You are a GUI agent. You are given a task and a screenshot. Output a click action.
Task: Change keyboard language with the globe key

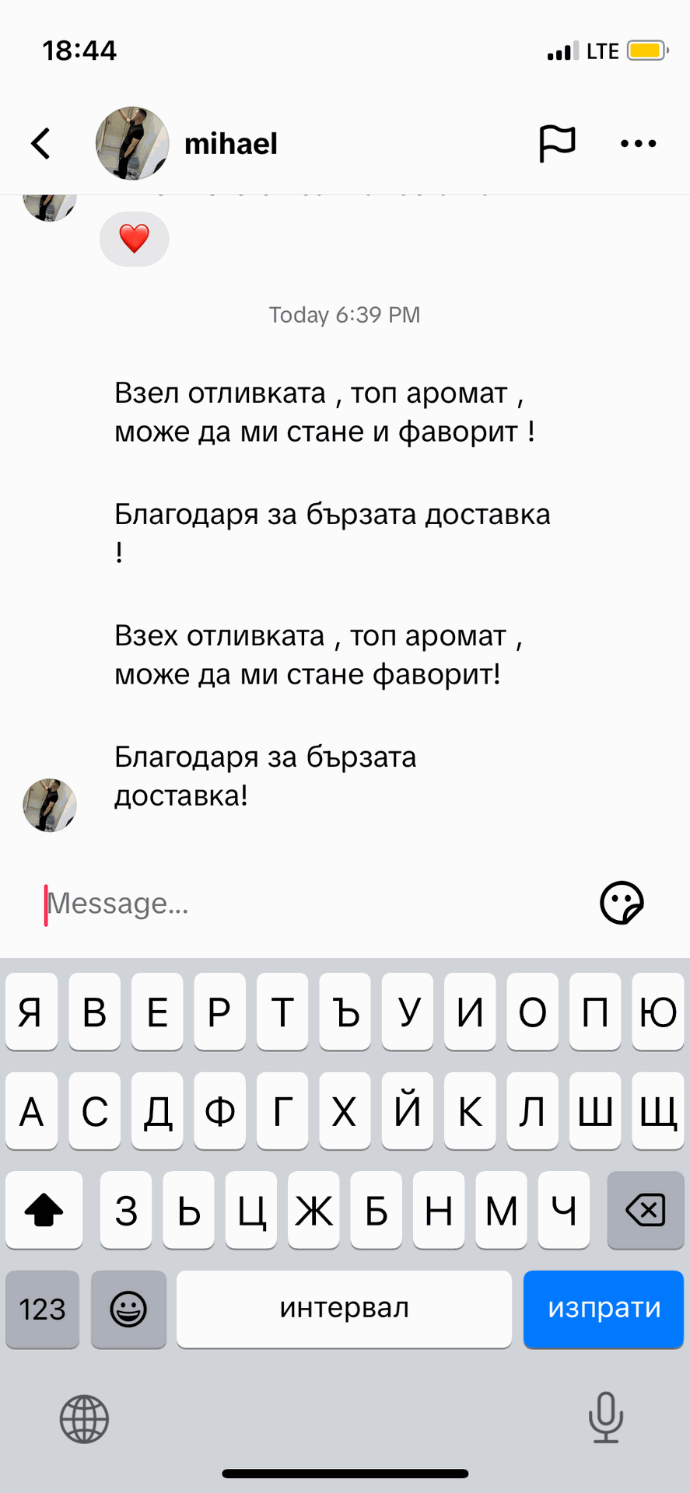(x=84, y=1418)
